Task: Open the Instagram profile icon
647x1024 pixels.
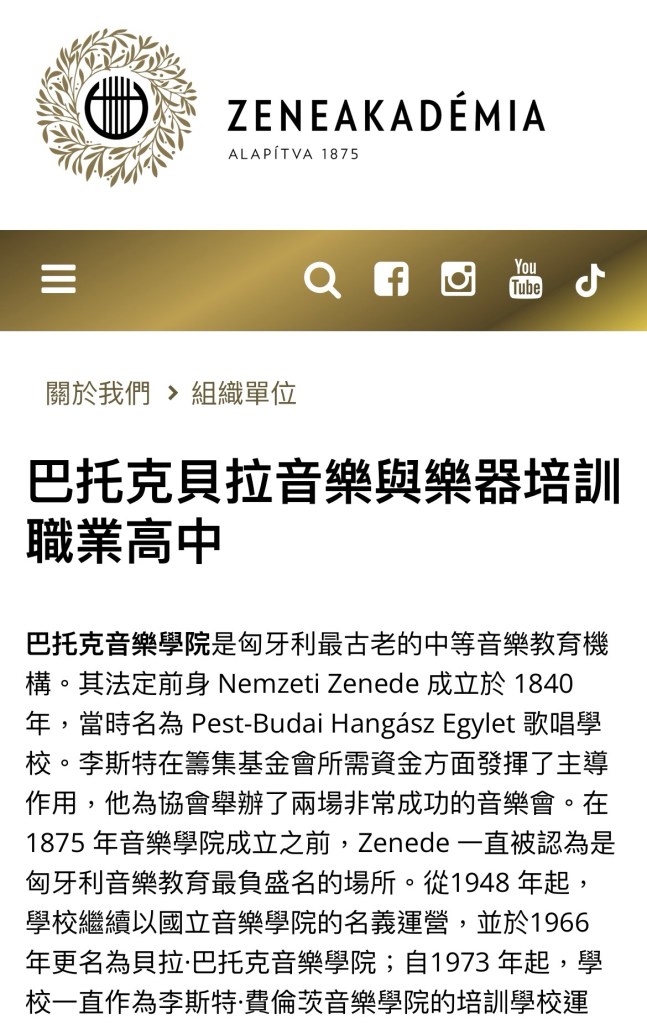Action: (458, 279)
